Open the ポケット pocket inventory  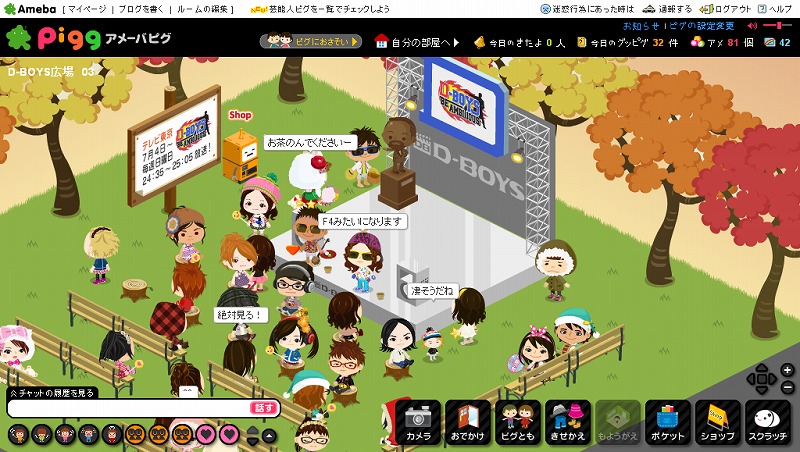[667, 423]
